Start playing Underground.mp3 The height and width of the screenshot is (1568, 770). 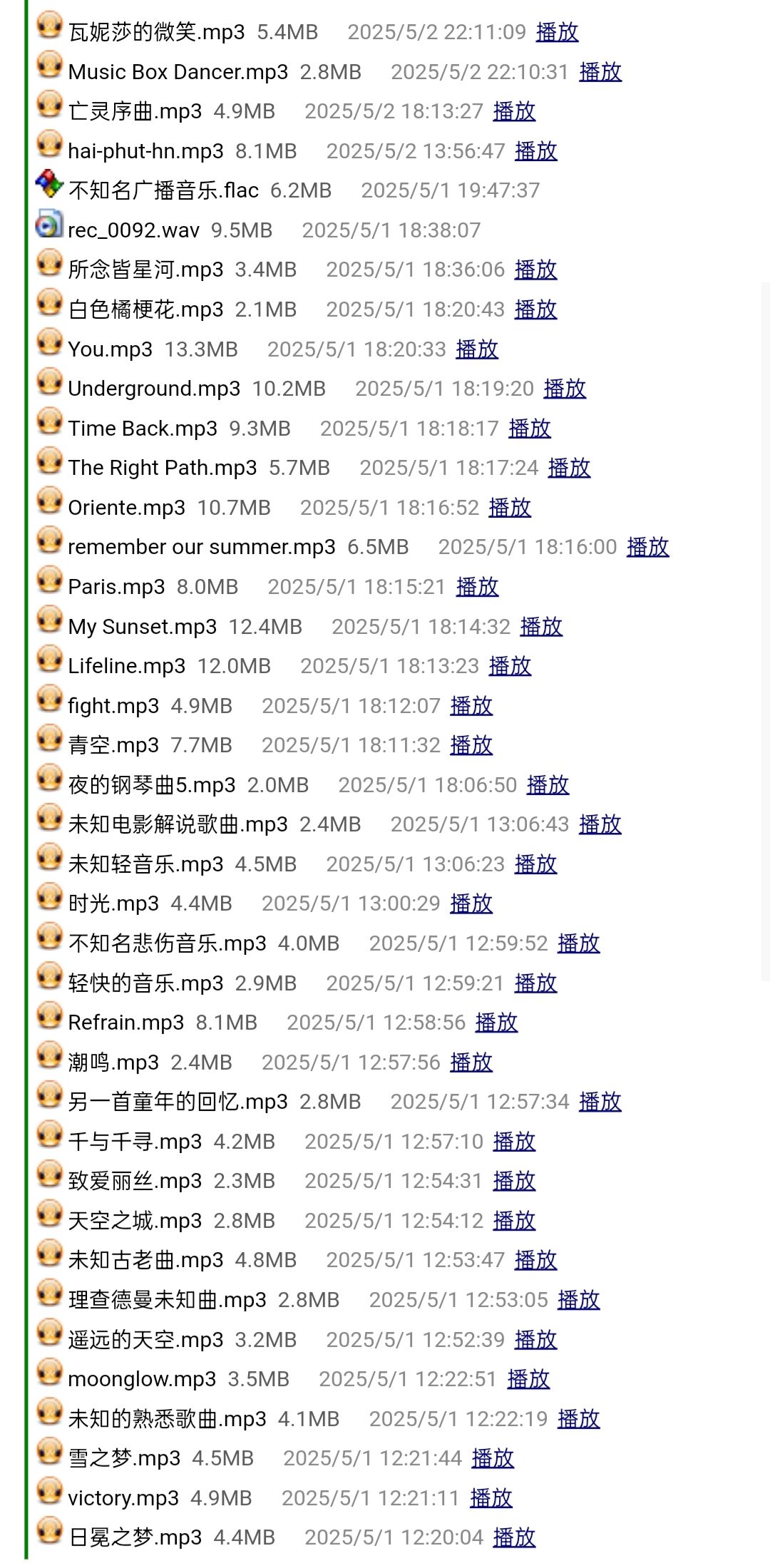click(x=565, y=389)
